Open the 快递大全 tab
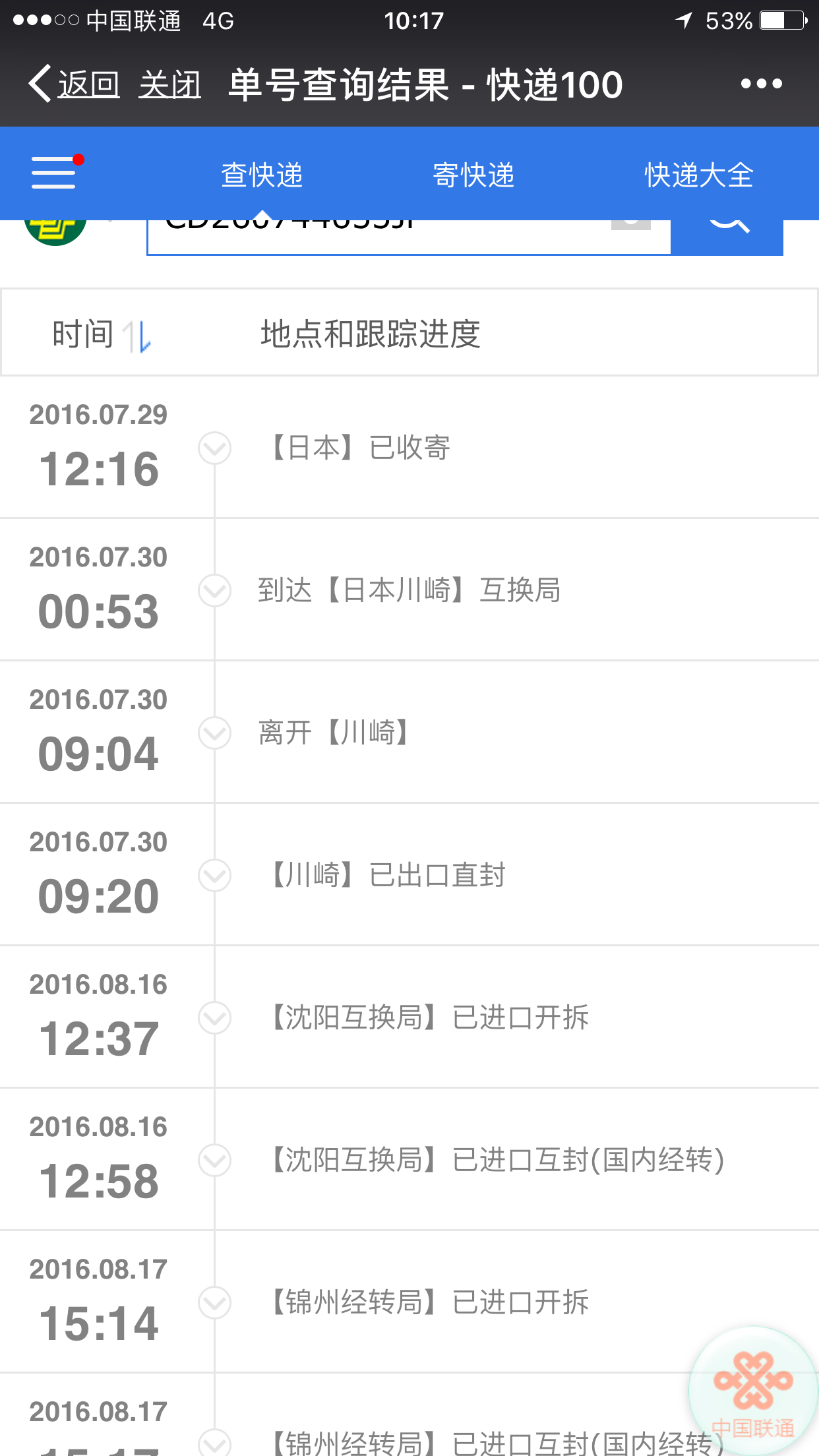819x1456 pixels. tap(699, 175)
